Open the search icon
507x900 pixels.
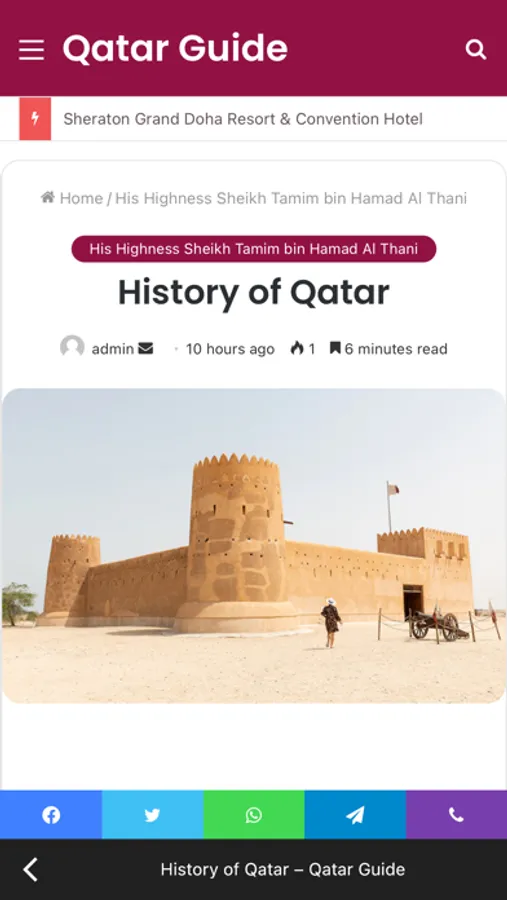point(475,49)
